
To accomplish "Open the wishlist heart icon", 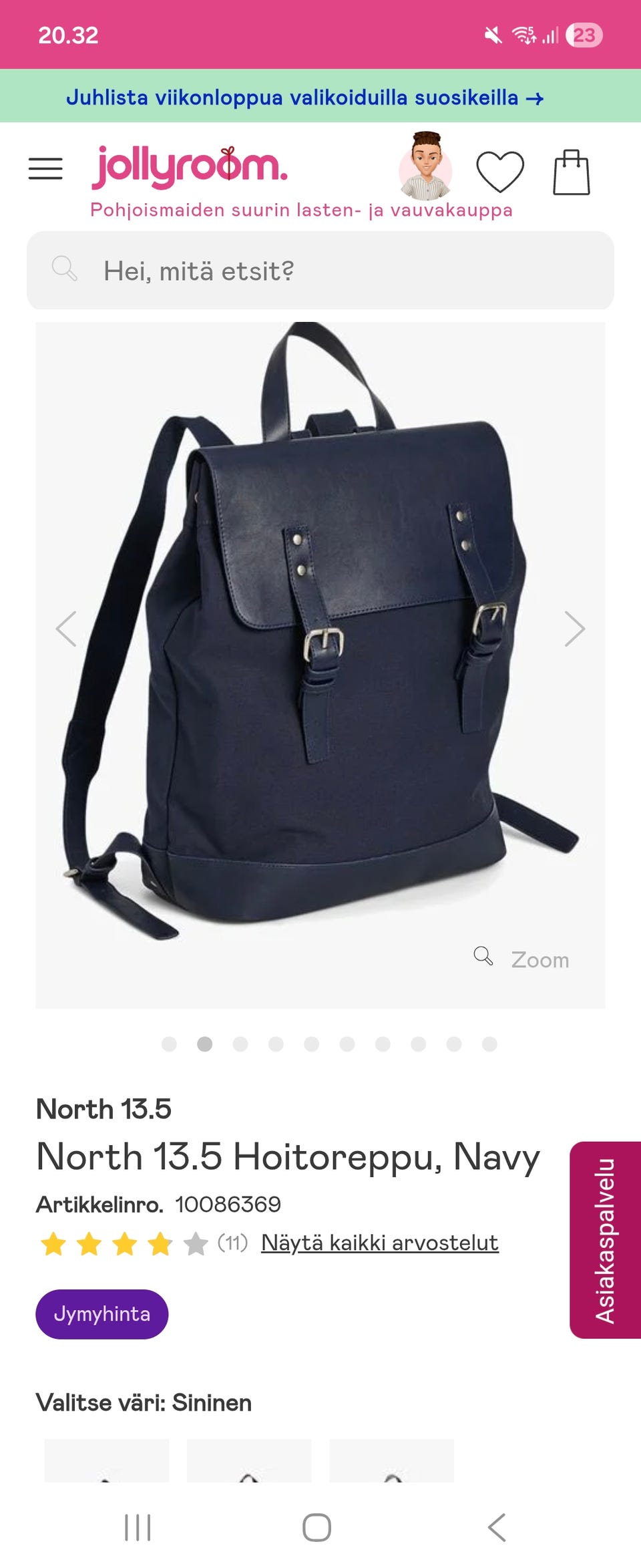I will 499,172.
